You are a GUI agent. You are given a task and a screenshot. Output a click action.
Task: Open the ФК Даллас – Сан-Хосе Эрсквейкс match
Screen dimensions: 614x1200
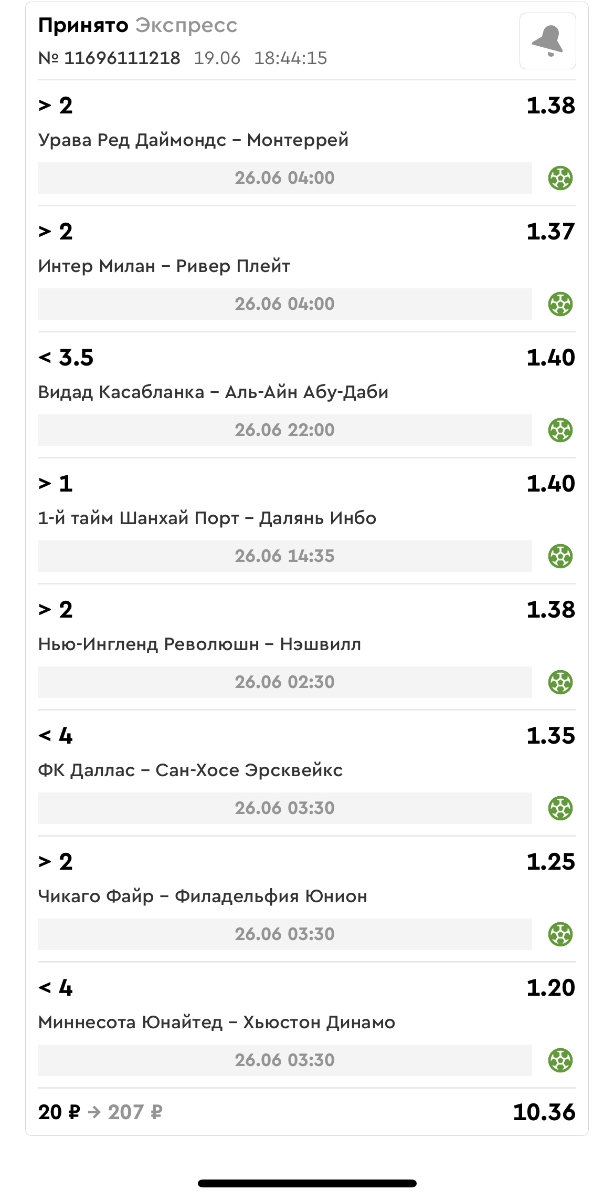tap(190, 770)
